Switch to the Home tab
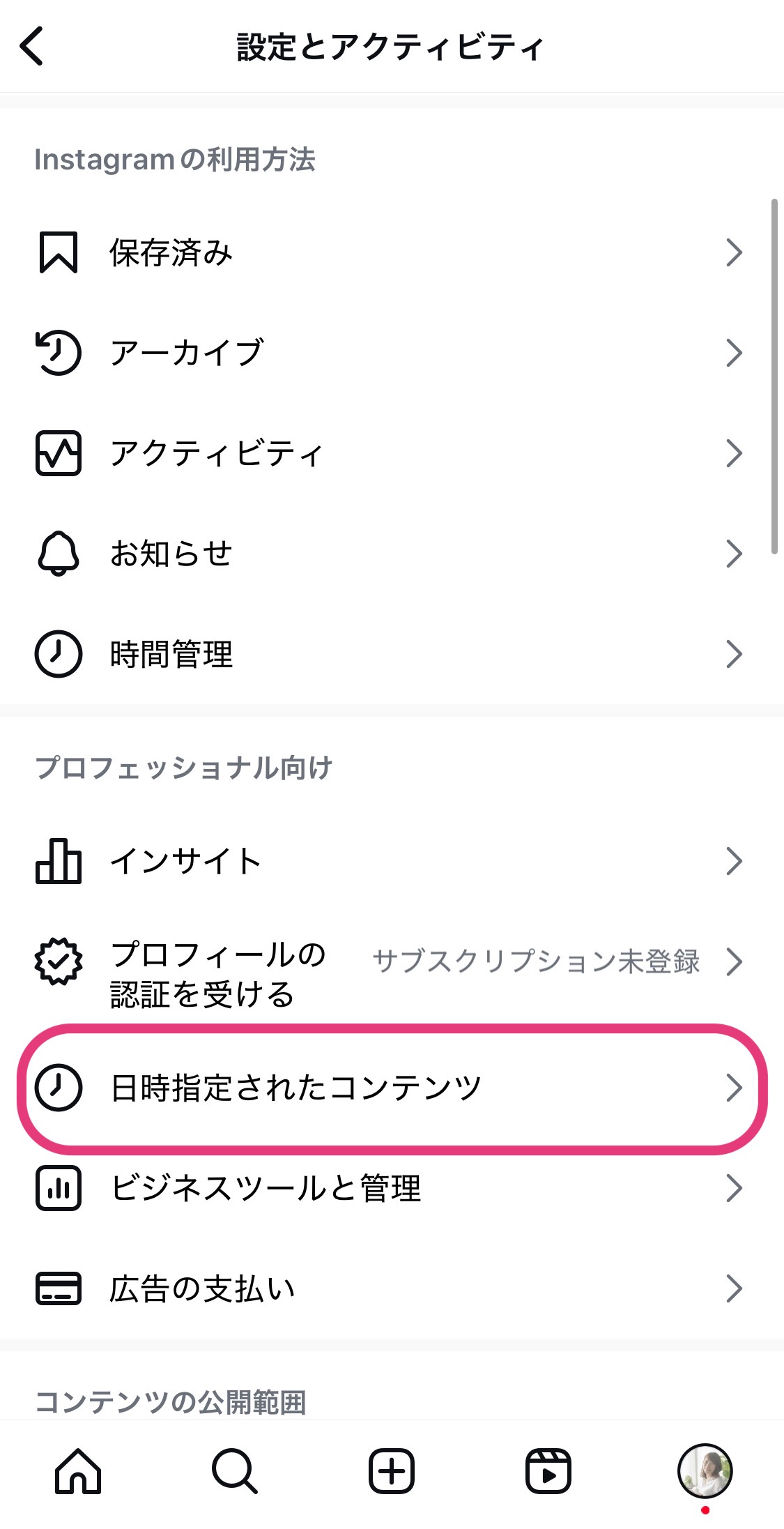The width and height of the screenshot is (784, 1529). tap(78, 1471)
